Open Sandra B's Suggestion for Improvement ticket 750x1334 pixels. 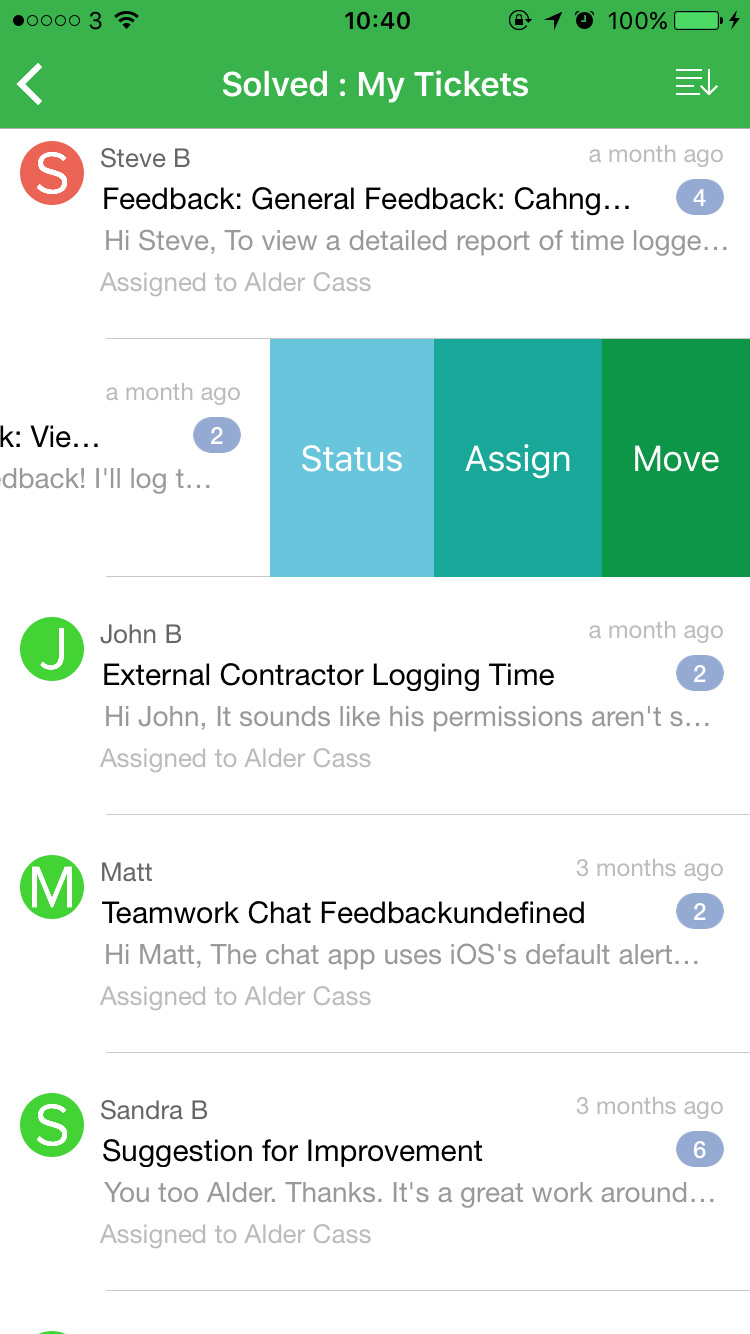[x=292, y=1151]
